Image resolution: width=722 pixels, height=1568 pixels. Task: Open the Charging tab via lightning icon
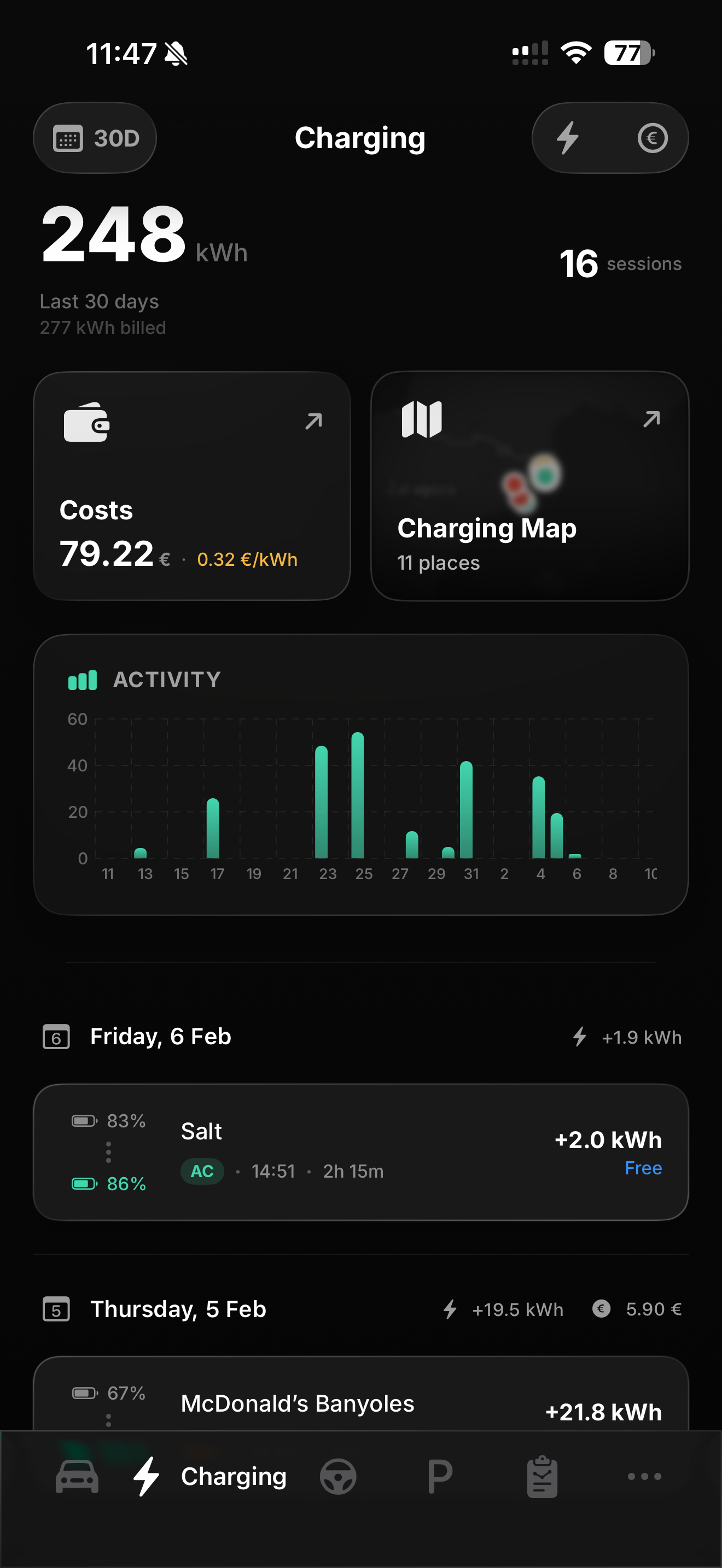(146, 1476)
